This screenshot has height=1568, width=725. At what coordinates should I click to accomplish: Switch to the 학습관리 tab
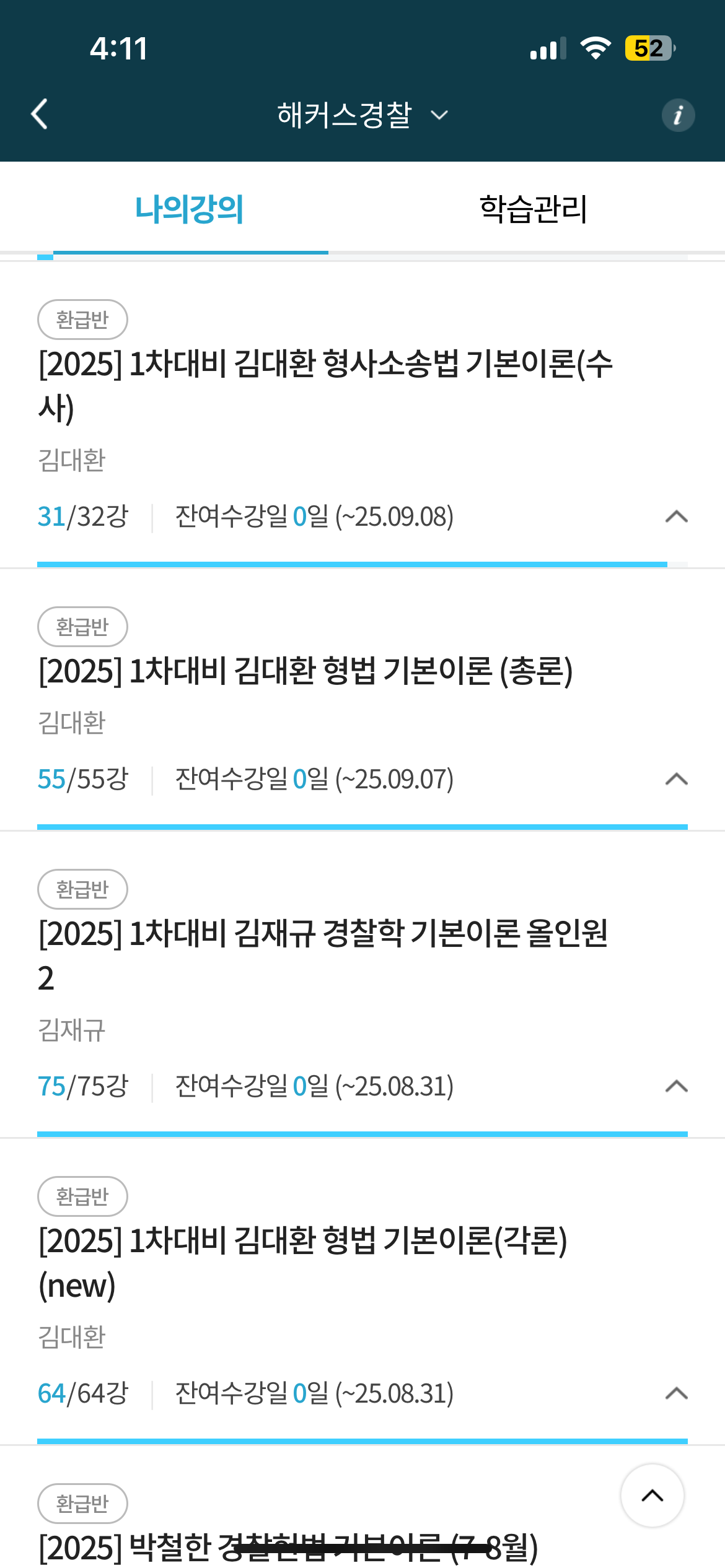(533, 209)
